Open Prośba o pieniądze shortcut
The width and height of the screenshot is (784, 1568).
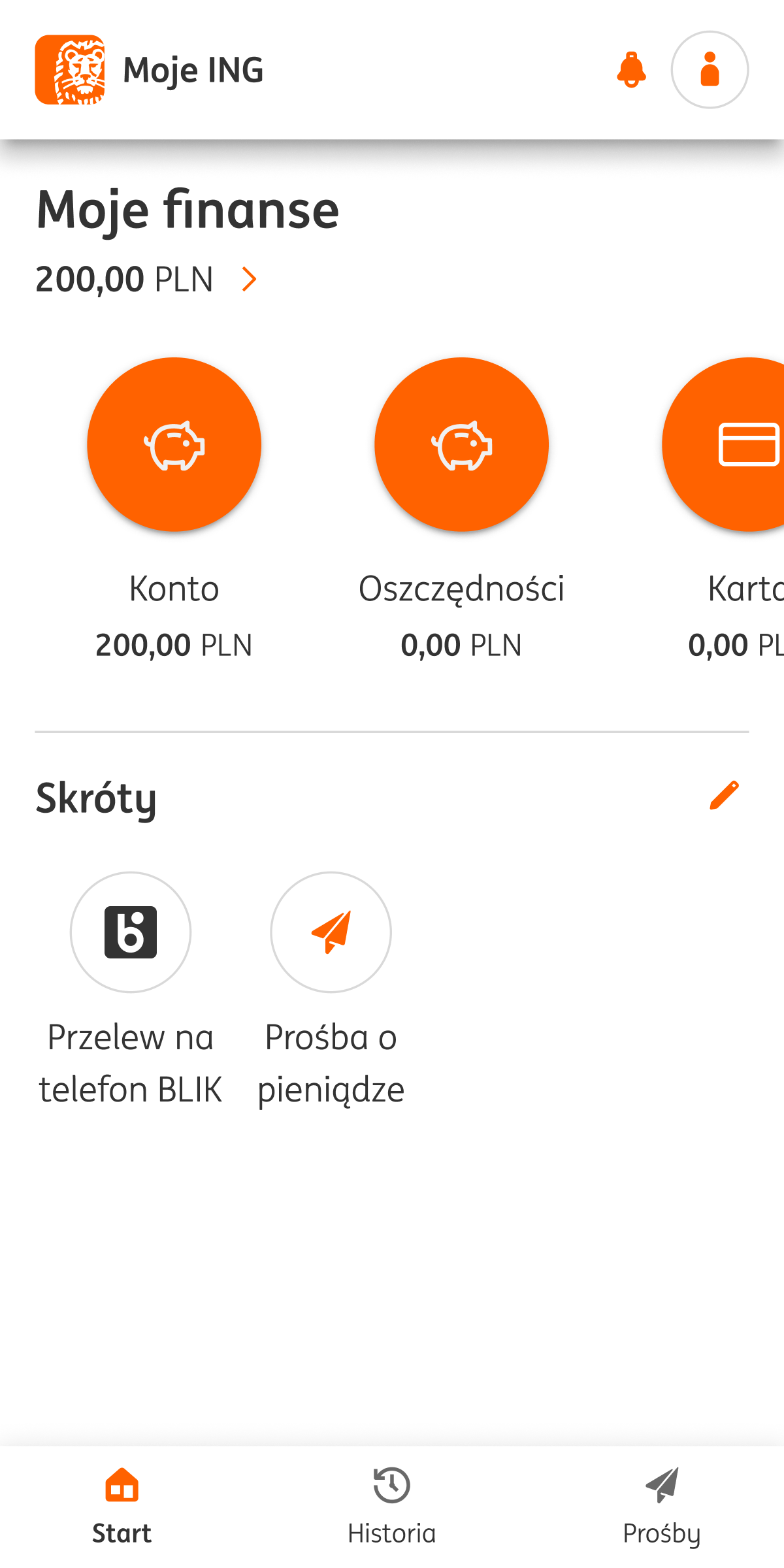click(x=331, y=932)
